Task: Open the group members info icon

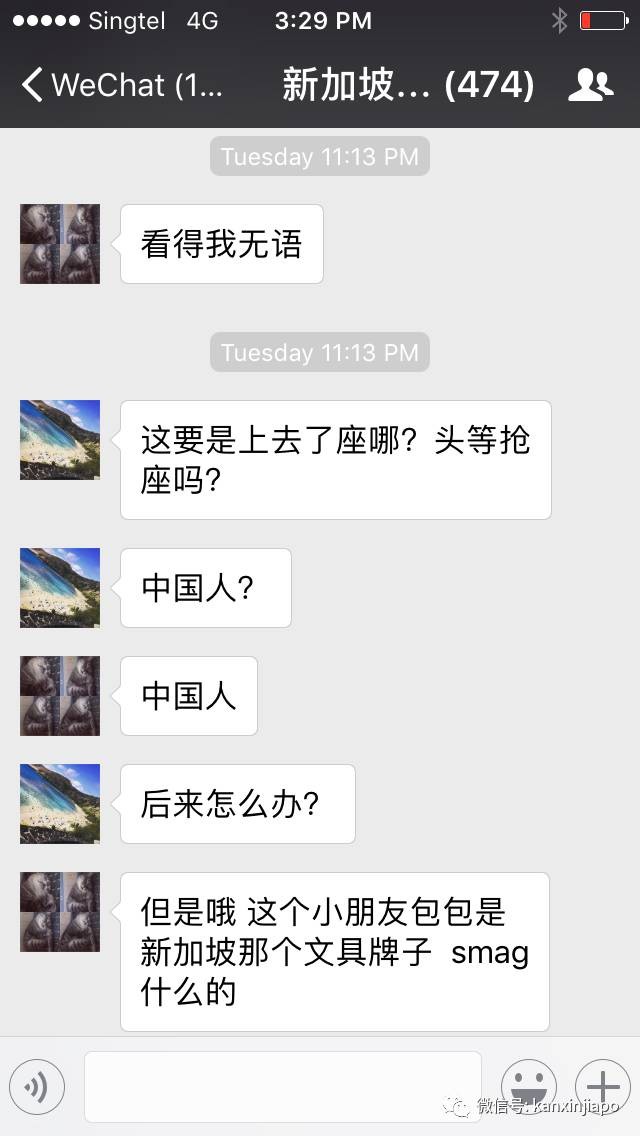Action: click(590, 86)
